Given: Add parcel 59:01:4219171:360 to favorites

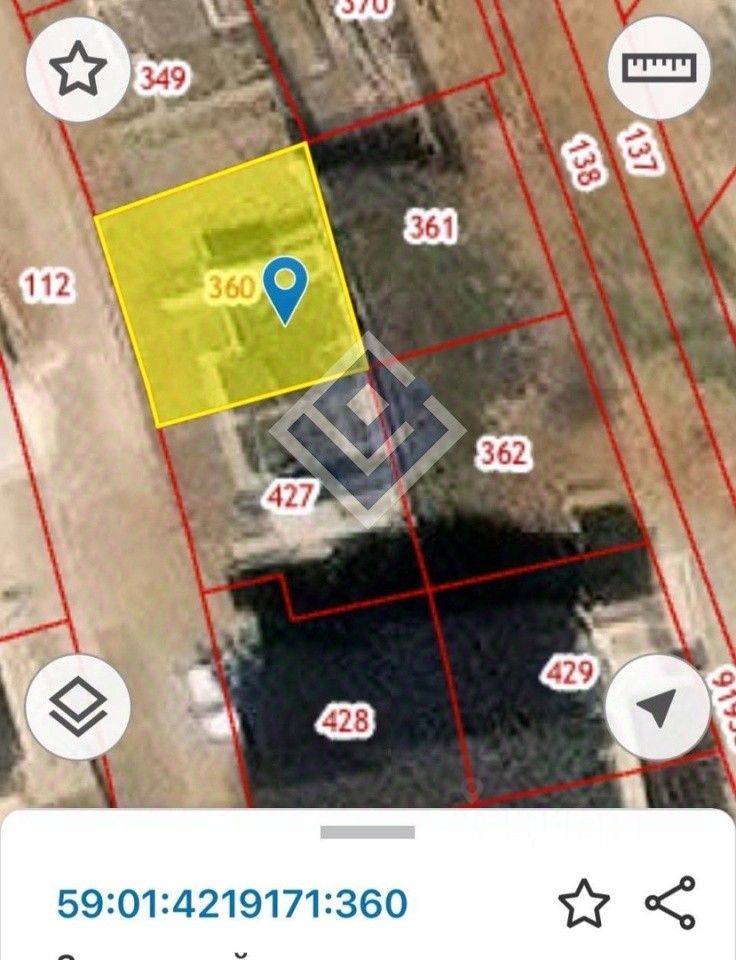Looking at the screenshot, I should click(x=584, y=904).
